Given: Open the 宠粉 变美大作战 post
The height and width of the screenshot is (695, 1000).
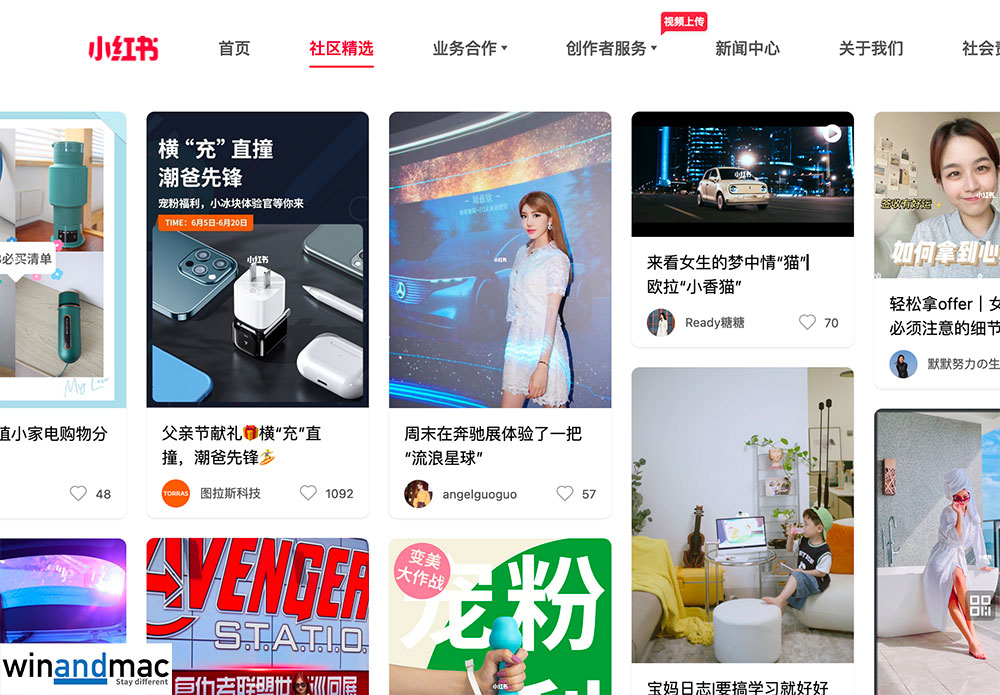Looking at the screenshot, I should (499, 616).
